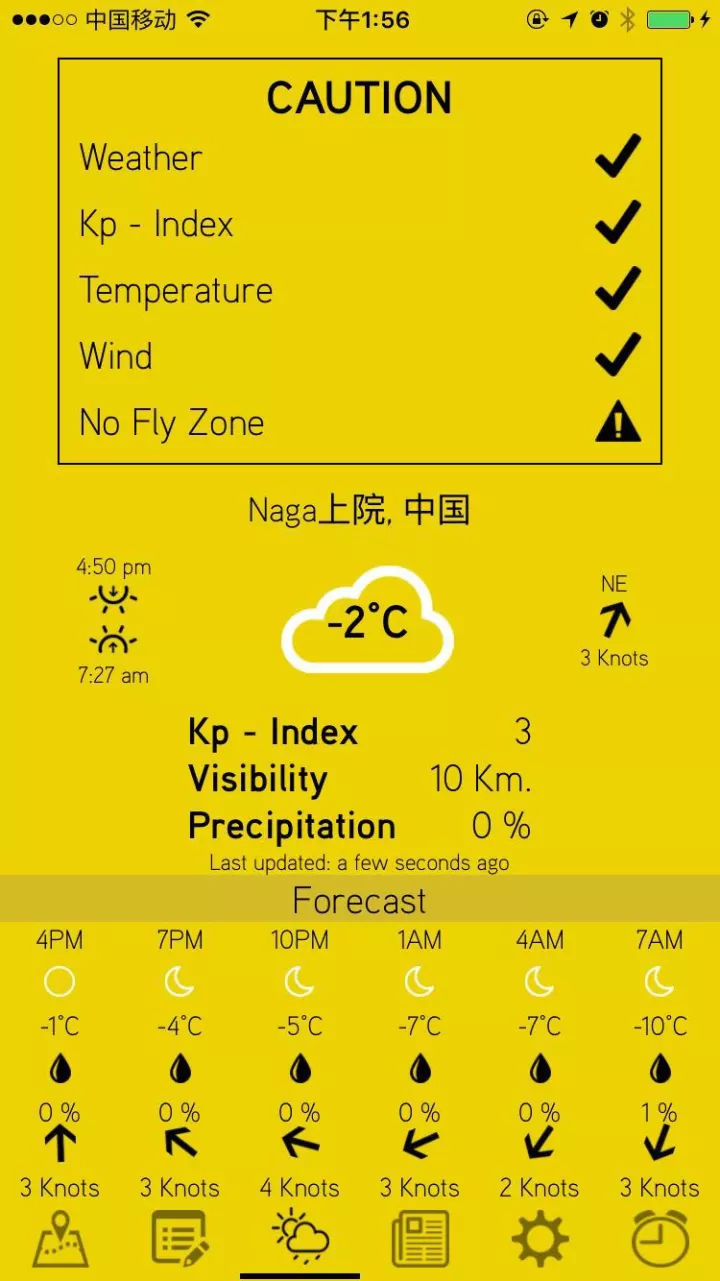
Task: Go to the news tab
Action: pyautogui.click(x=420, y=1240)
